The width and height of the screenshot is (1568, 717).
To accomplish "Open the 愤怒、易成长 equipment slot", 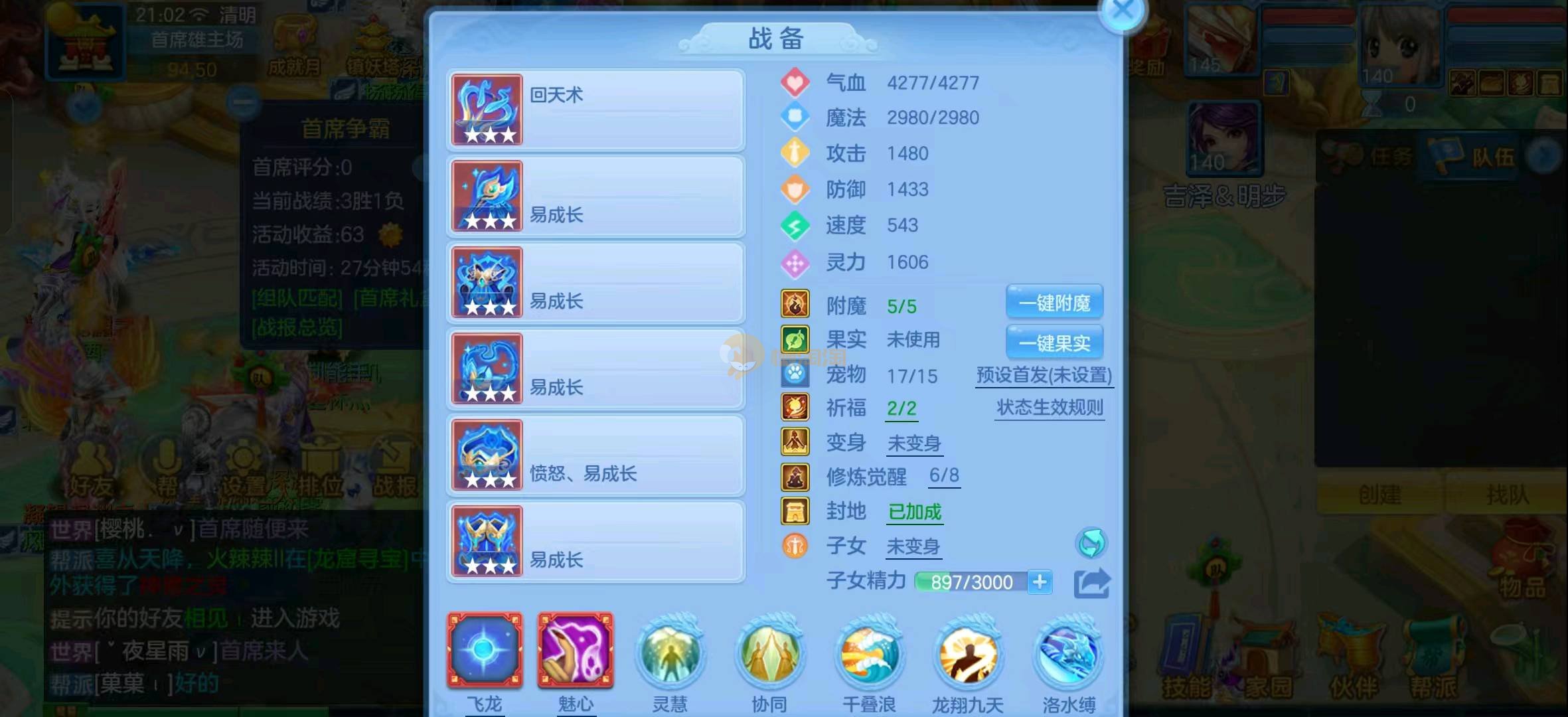I will pyautogui.click(x=595, y=455).
